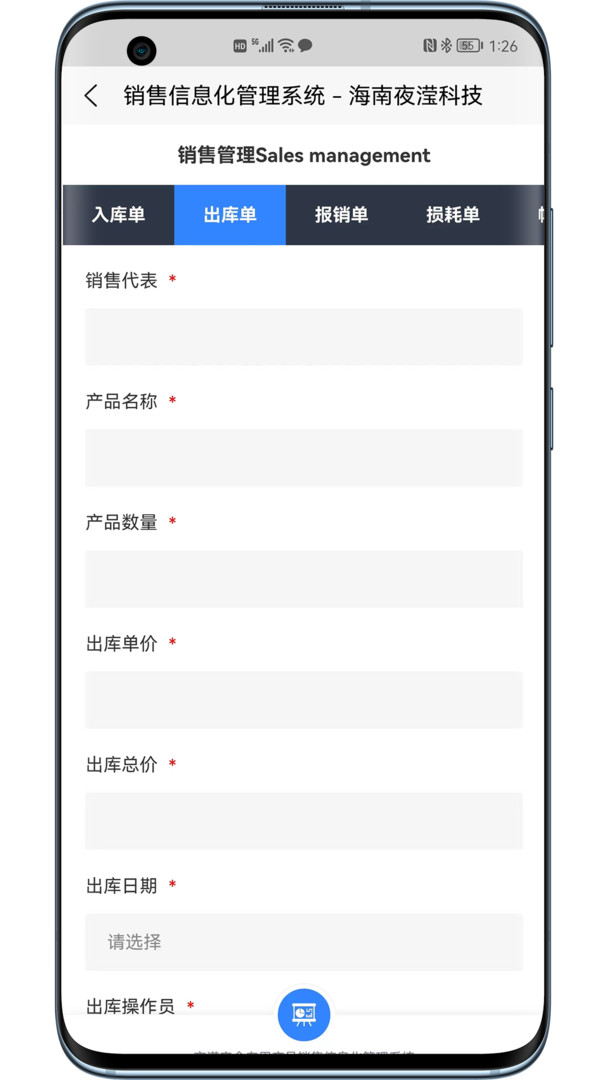The width and height of the screenshot is (607, 1080).
Task: Select the 出库单 tab
Action: tap(230, 215)
